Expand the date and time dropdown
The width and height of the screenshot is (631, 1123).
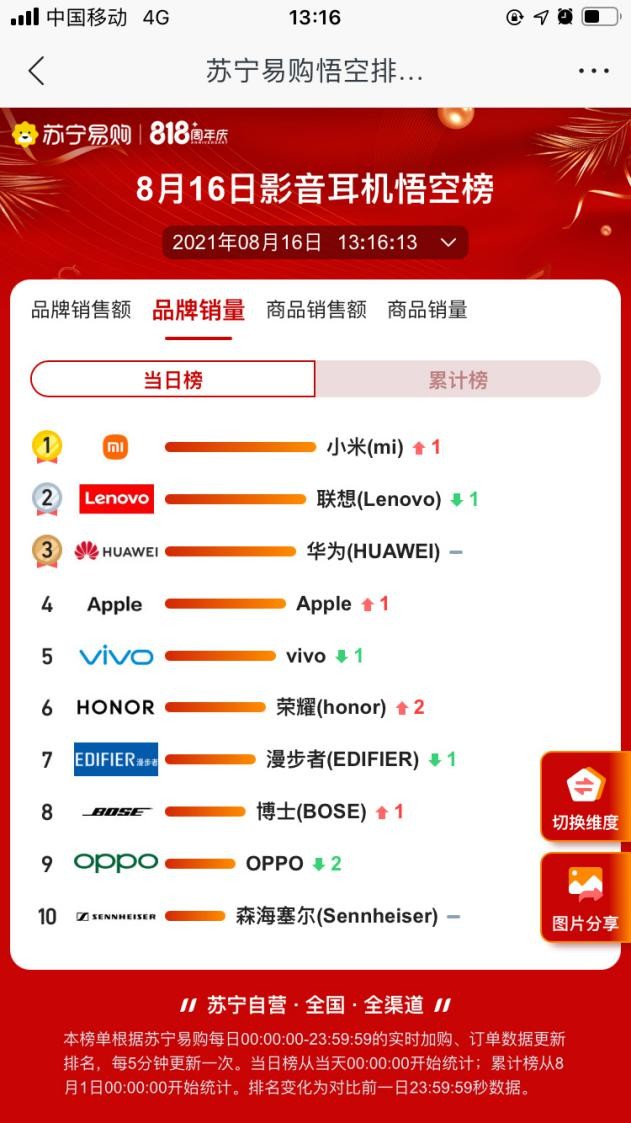315,242
